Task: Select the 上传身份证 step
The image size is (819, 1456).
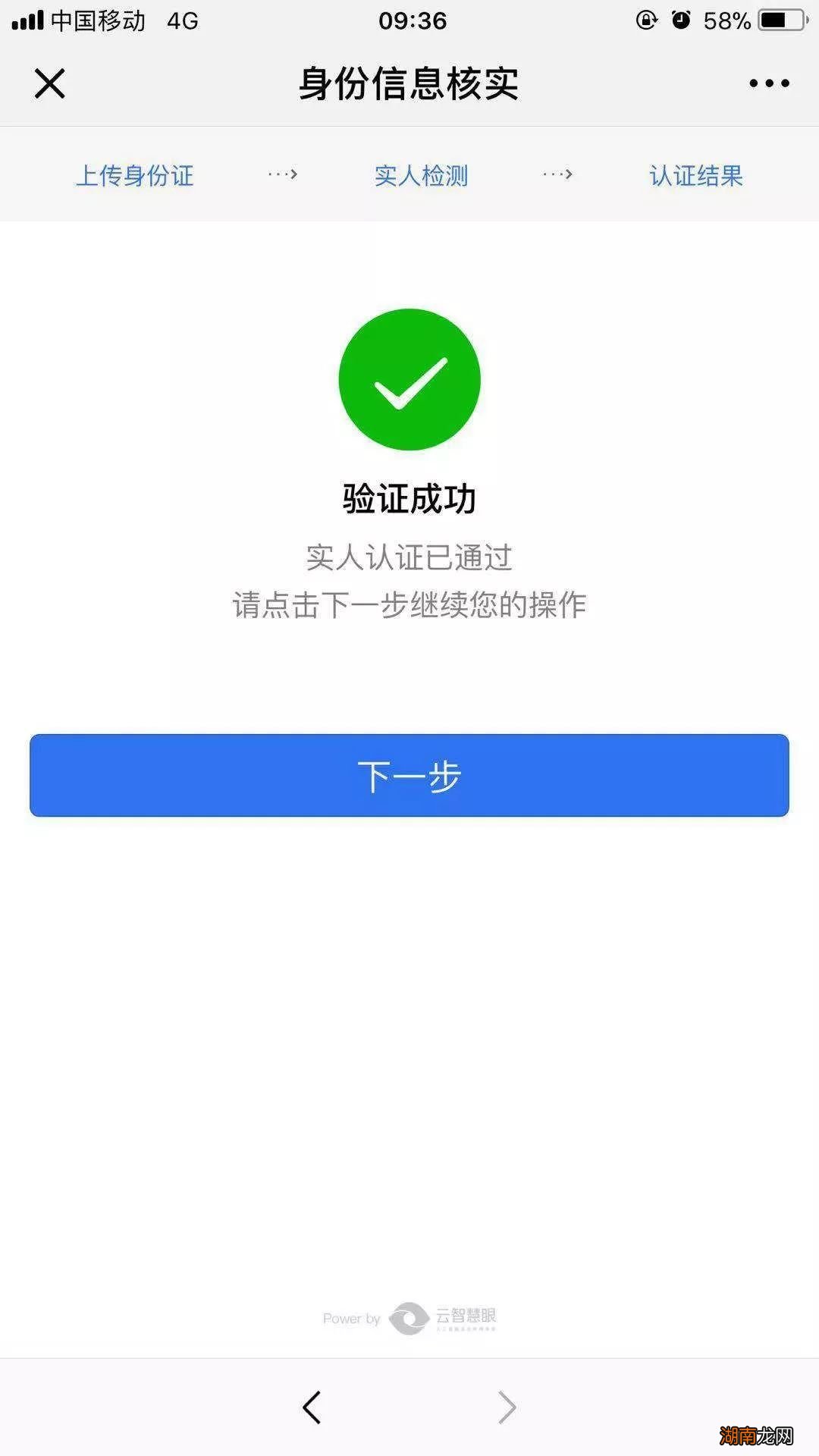Action: tap(136, 175)
